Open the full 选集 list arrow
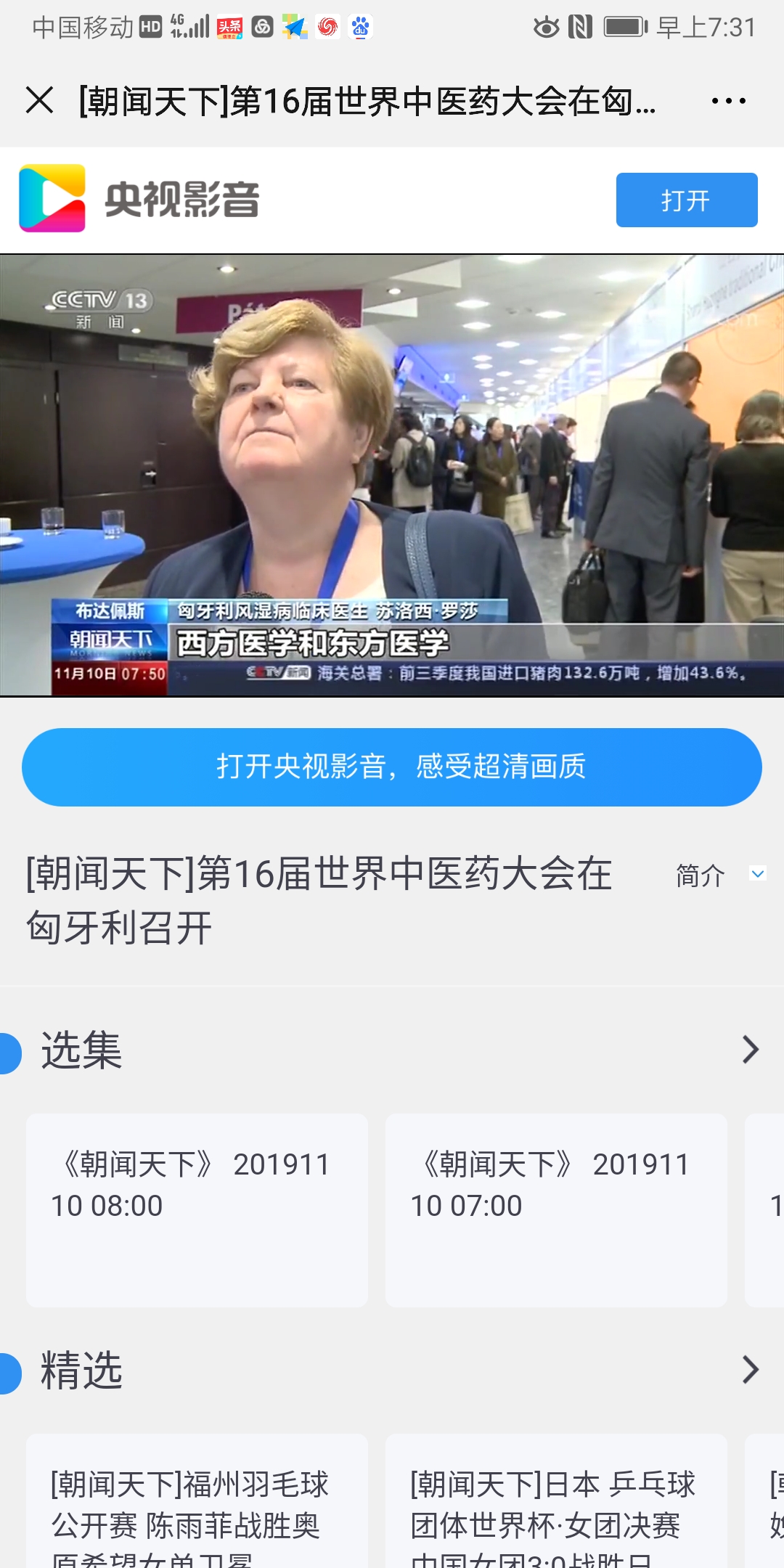 tap(750, 1050)
